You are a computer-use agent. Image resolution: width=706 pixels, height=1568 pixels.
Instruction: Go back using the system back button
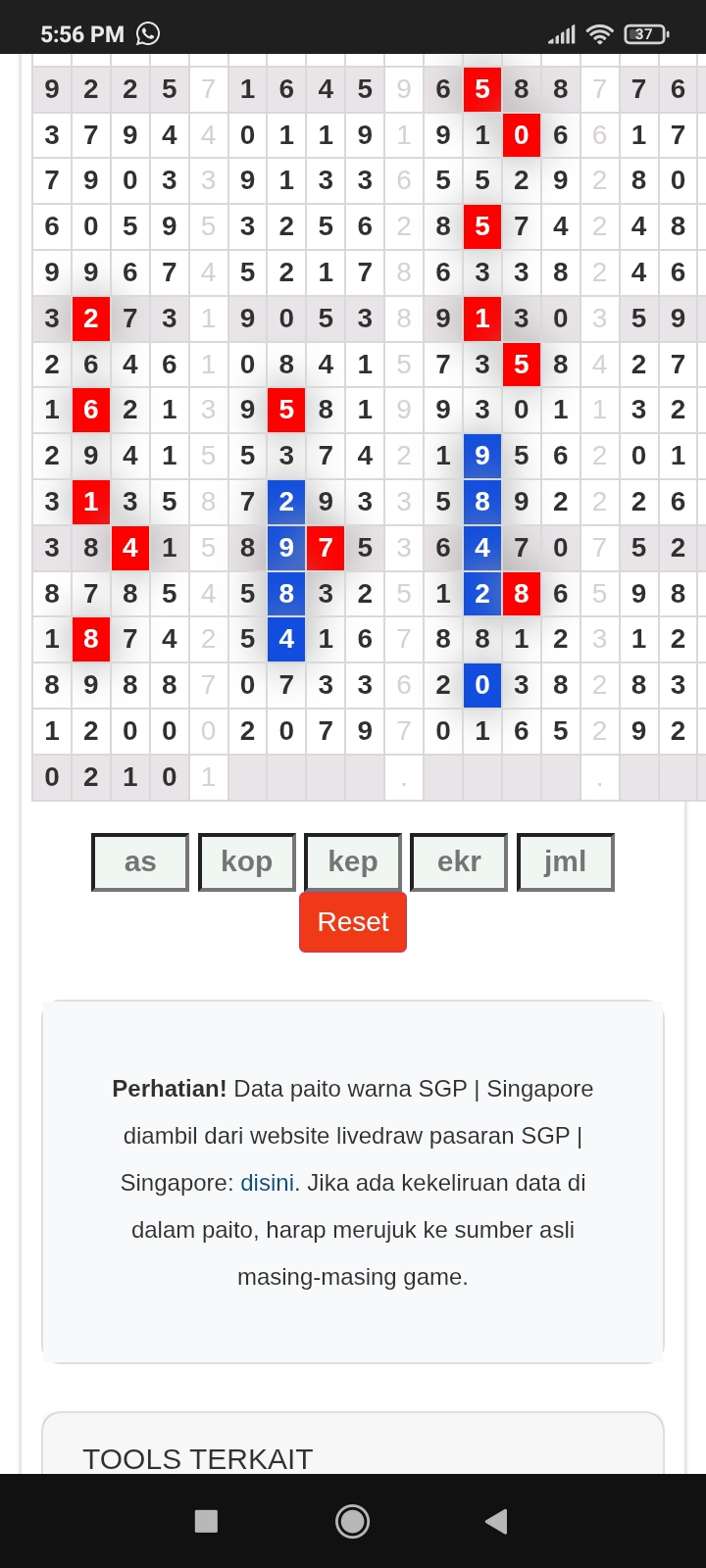pos(496,1521)
